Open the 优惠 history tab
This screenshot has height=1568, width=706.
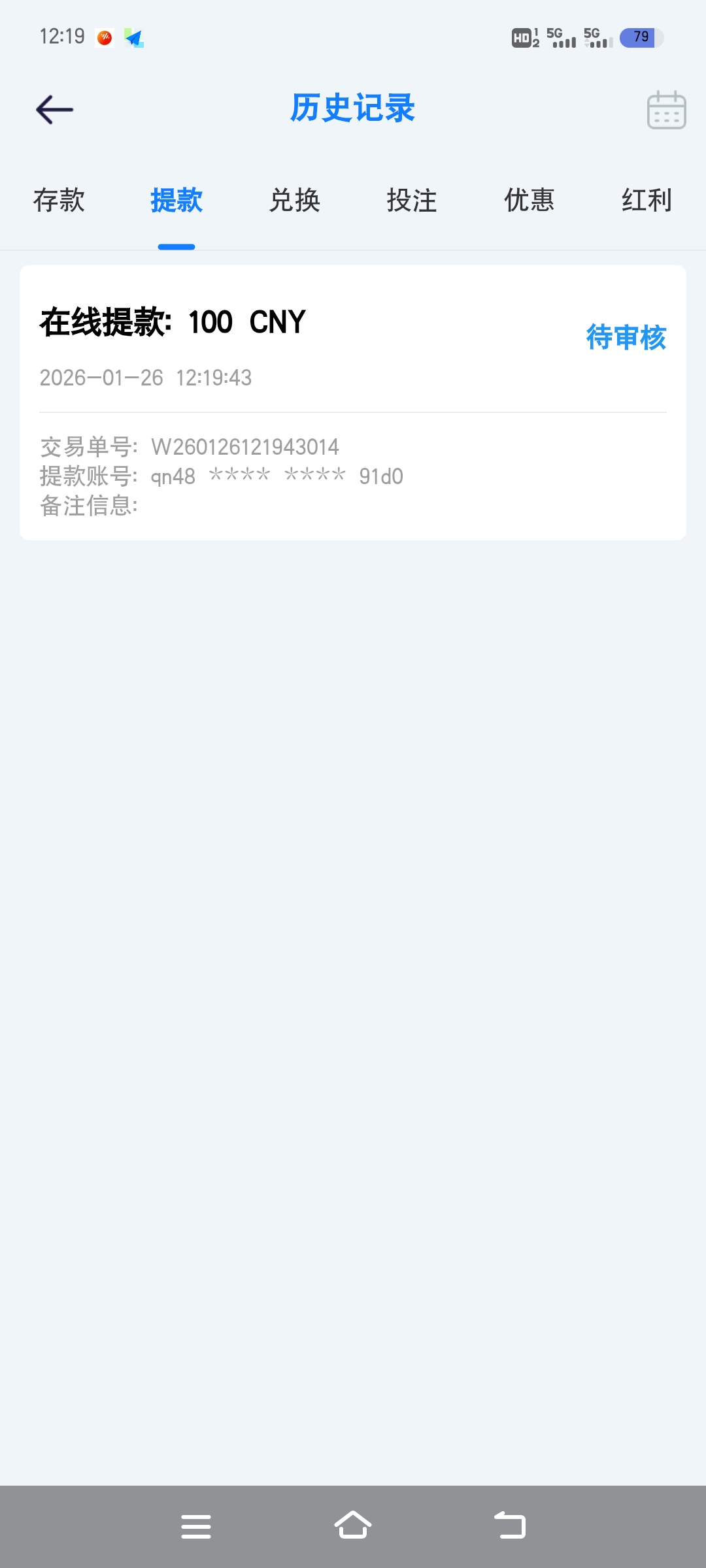pos(529,201)
